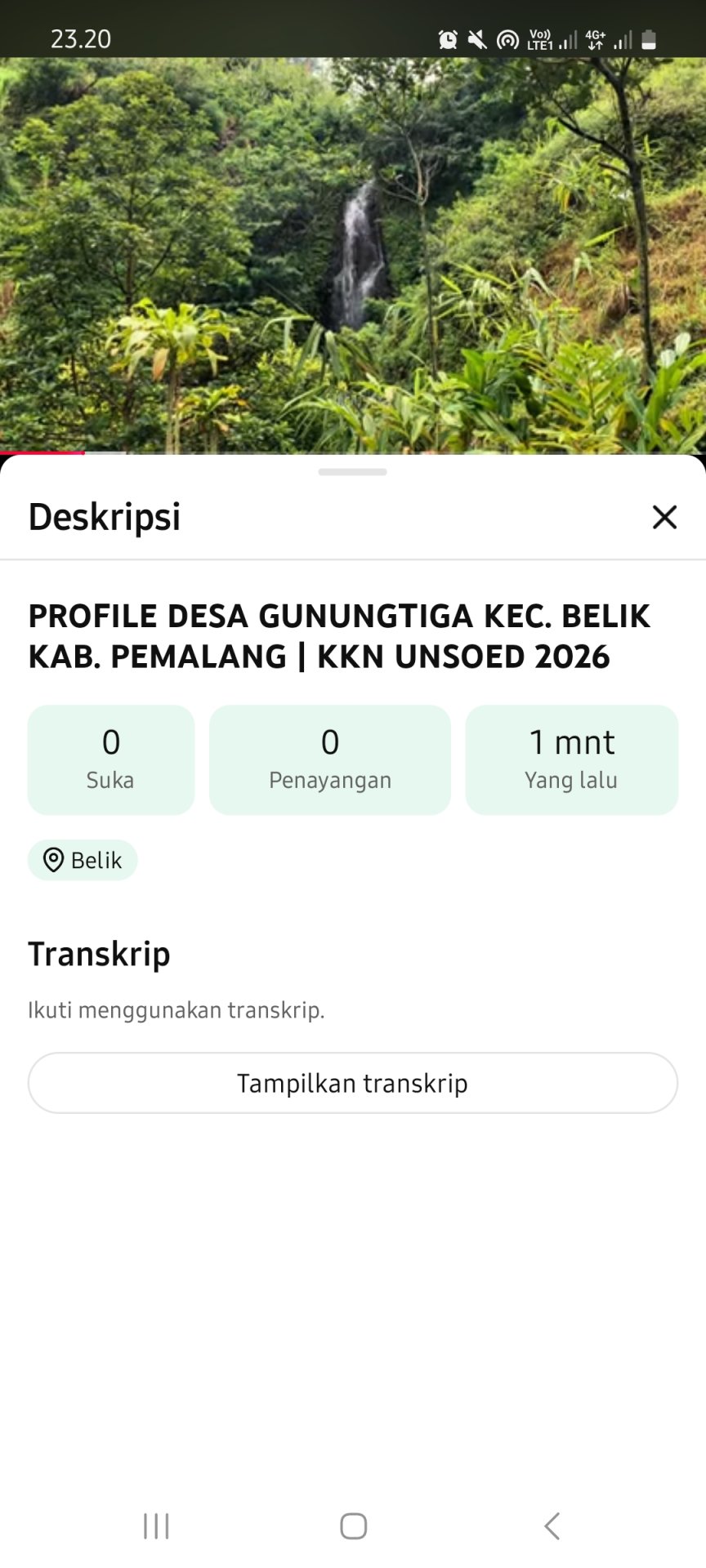Tap the 4G+ network indicator

coord(594,38)
